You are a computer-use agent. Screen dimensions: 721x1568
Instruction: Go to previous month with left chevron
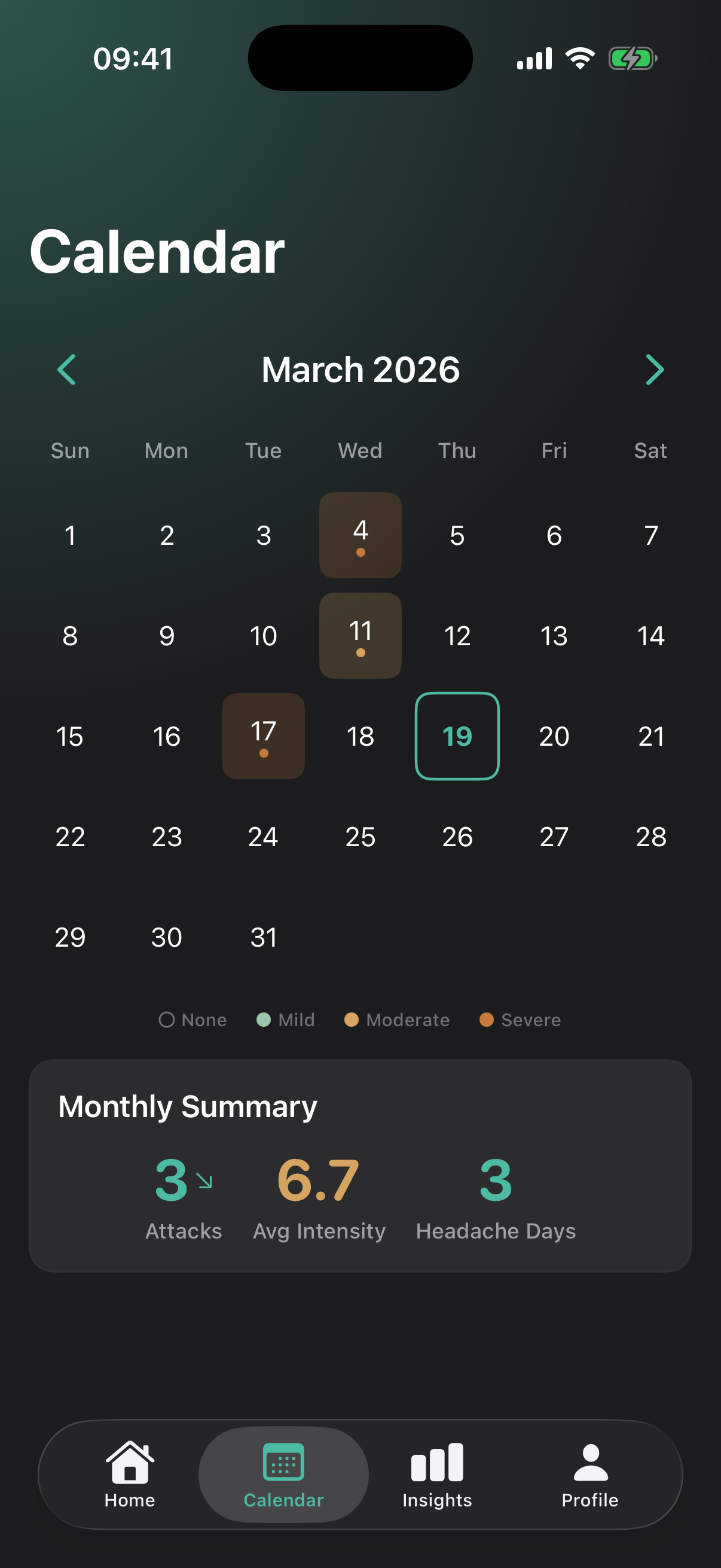point(67,369)
